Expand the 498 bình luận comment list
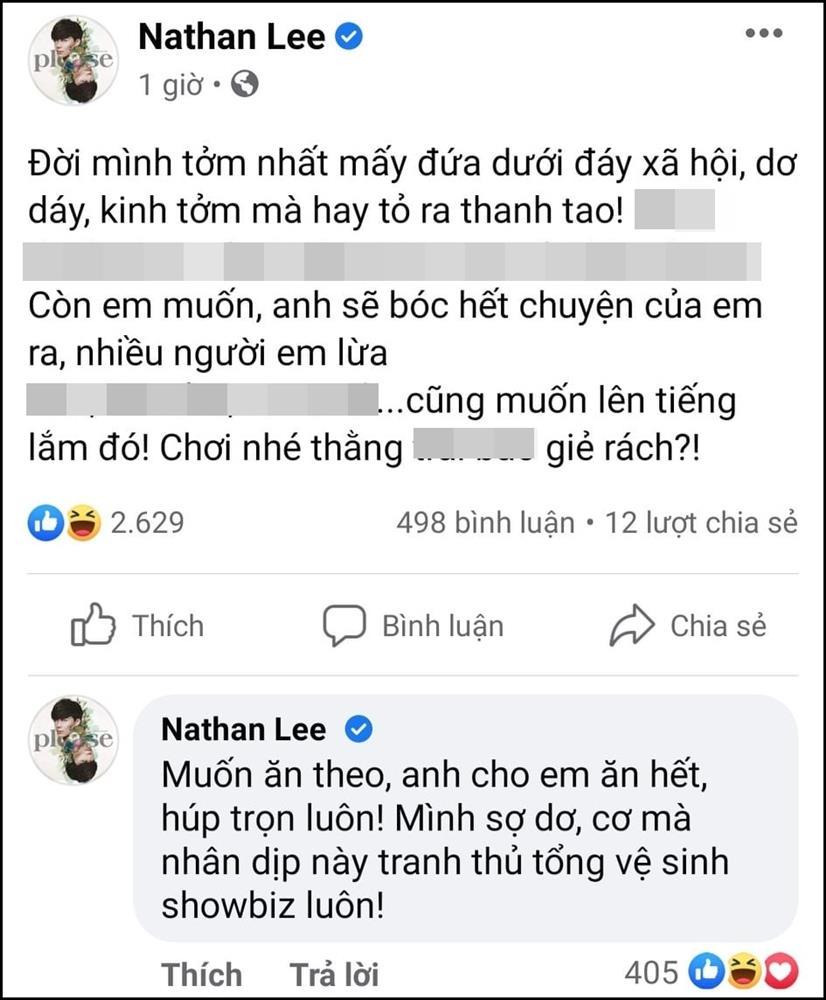Screen dimensions: 826x1000 (485, 520)
